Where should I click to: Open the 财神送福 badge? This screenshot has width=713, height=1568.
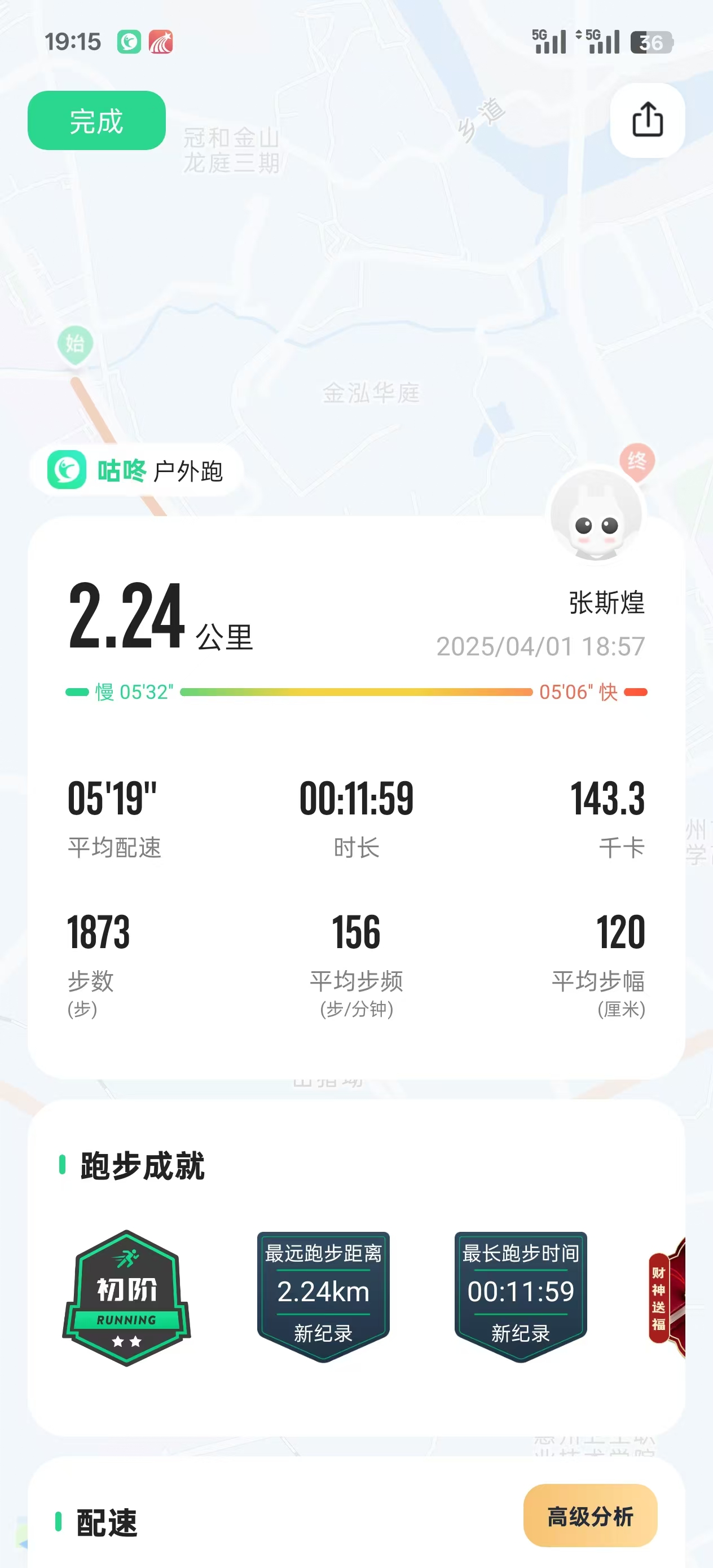click(668, 1298)
